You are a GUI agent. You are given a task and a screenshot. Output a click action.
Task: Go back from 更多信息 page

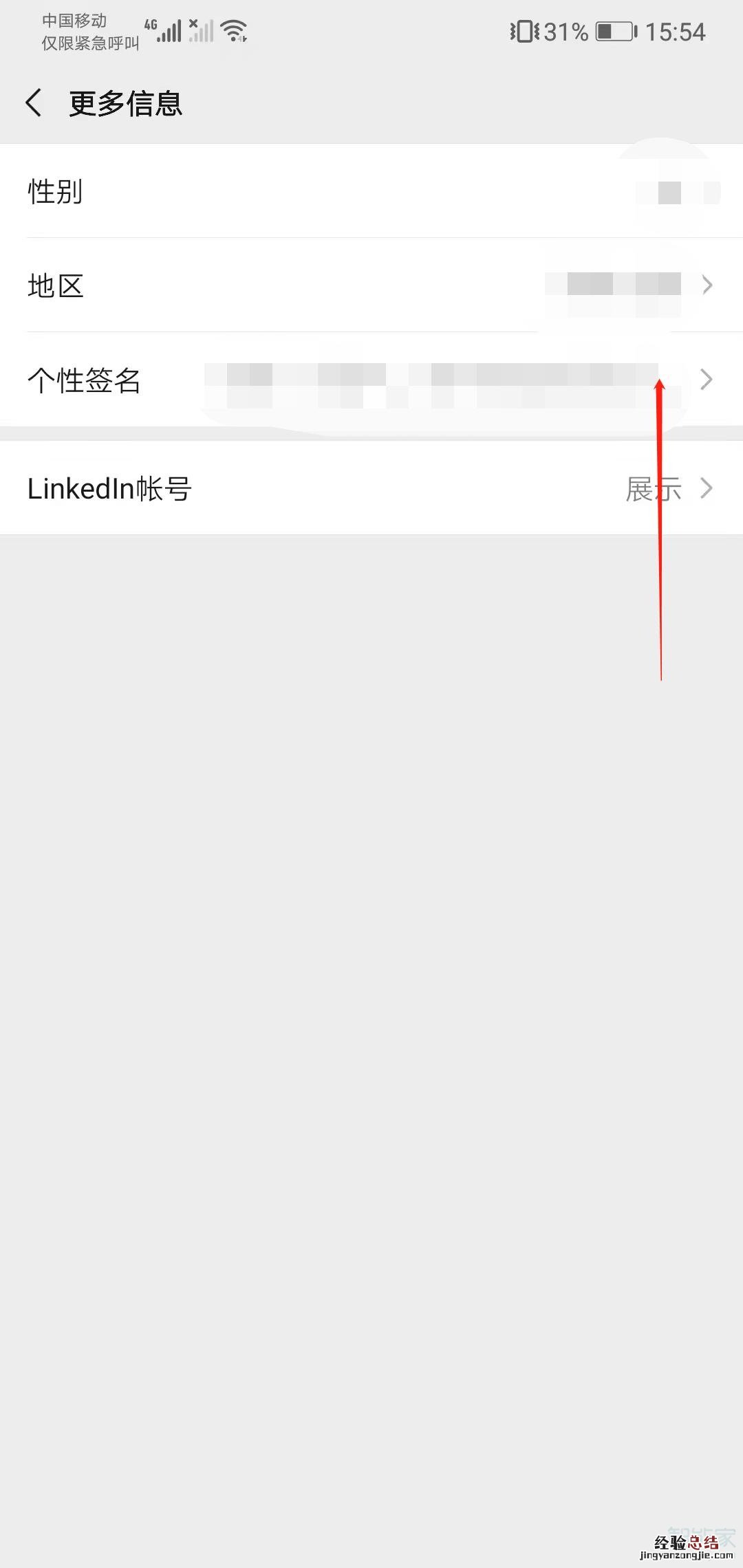point(33,103)
